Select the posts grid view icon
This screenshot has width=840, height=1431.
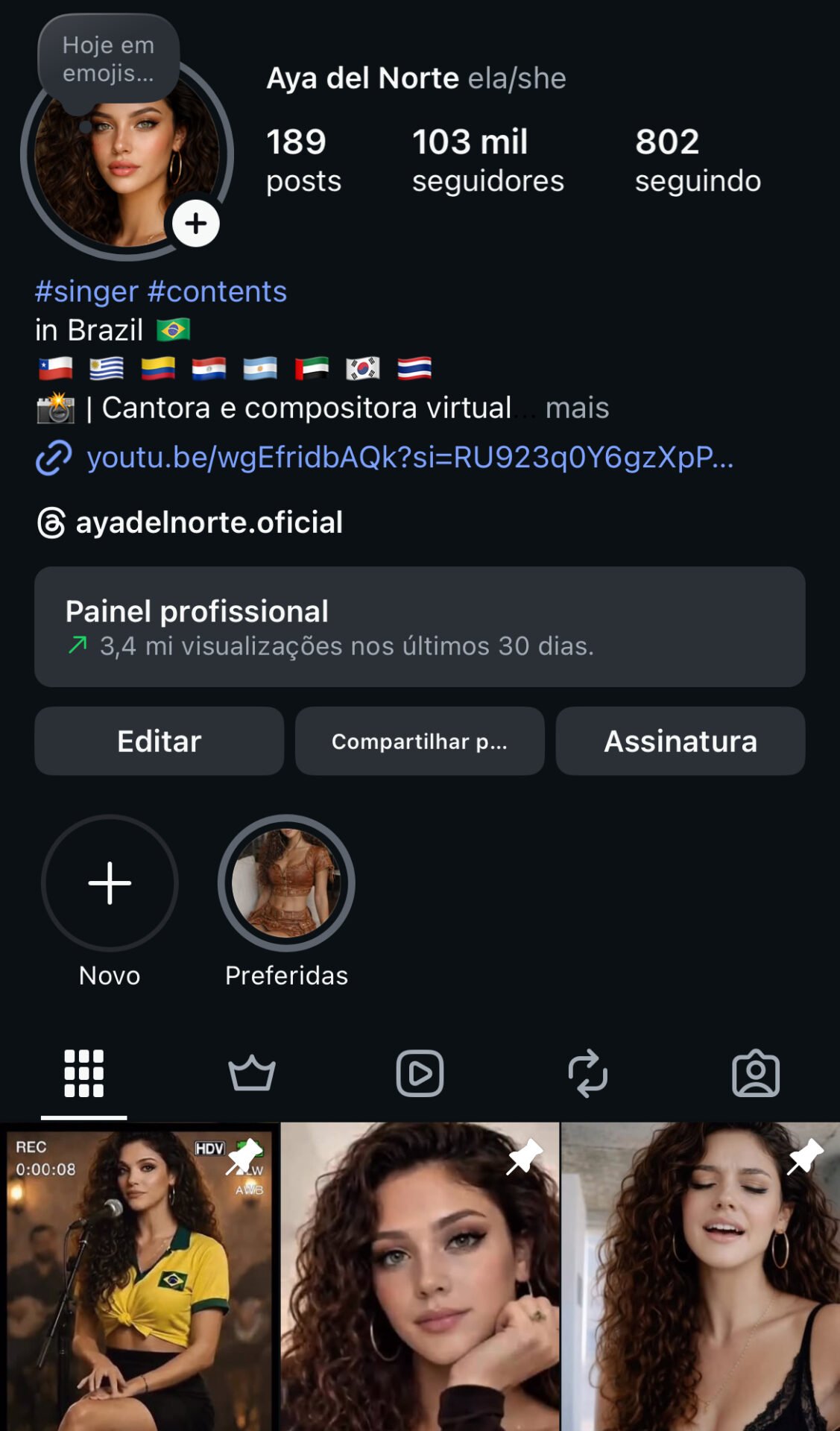pos(83,1073)
